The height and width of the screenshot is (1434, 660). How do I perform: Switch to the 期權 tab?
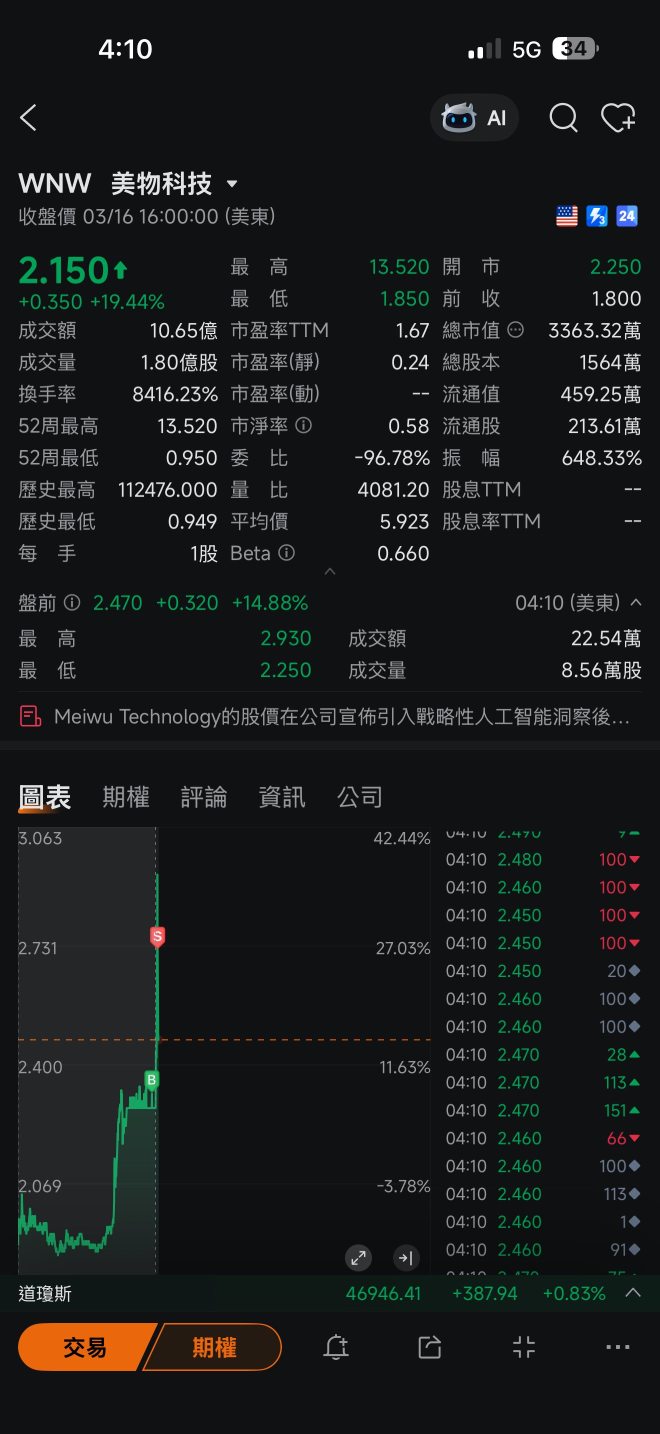point(126,797)
